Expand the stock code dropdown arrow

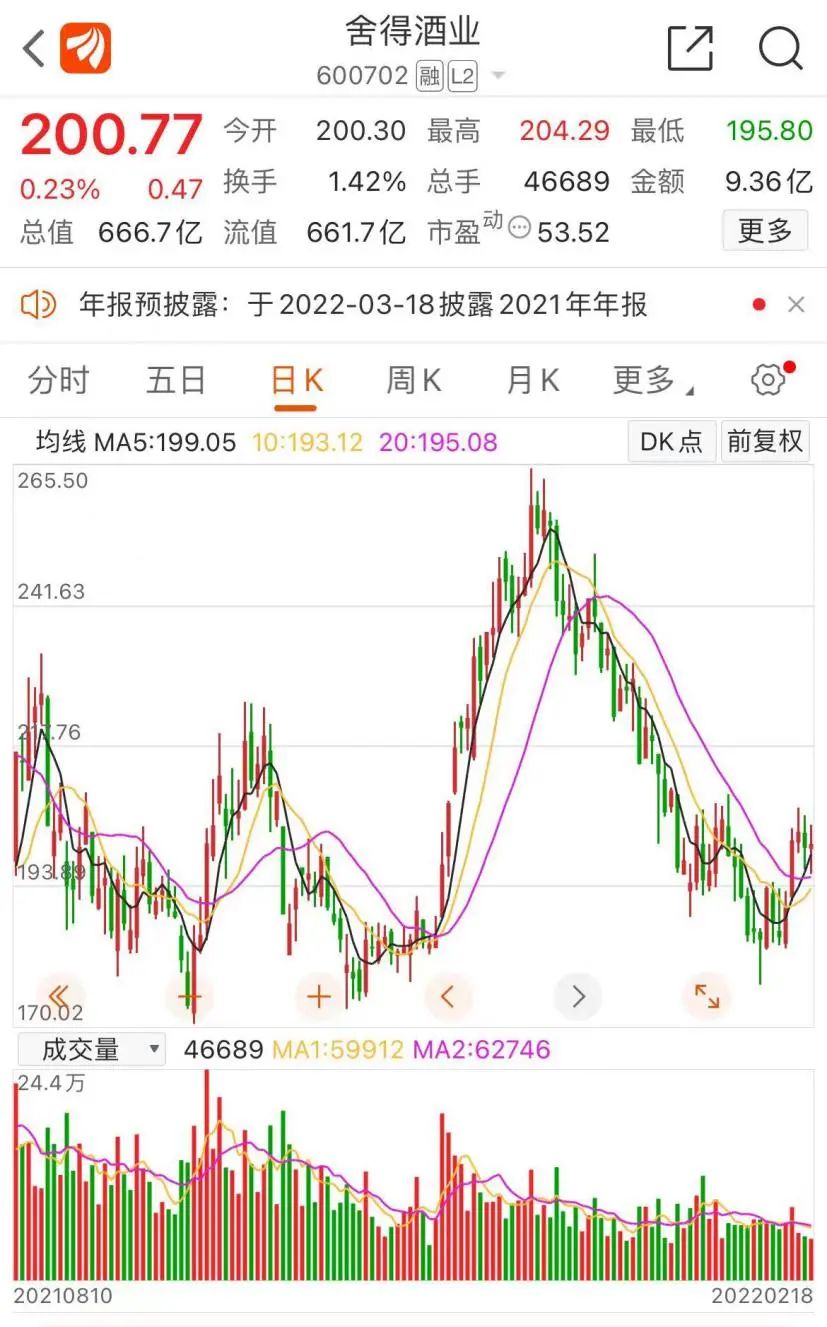(498, 77)
